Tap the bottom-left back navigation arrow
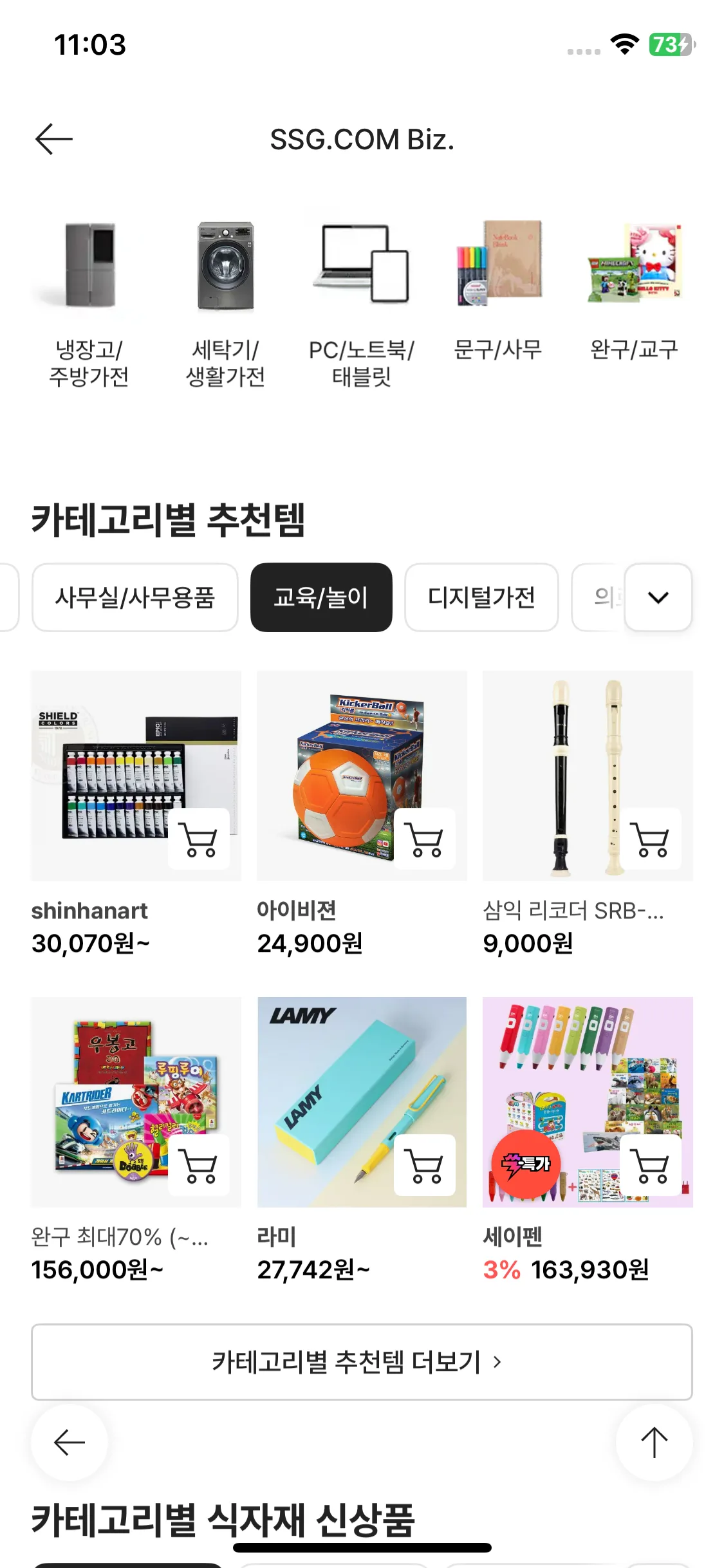The width and height of the screenshot is (724, 1568). click(70, 1442)
